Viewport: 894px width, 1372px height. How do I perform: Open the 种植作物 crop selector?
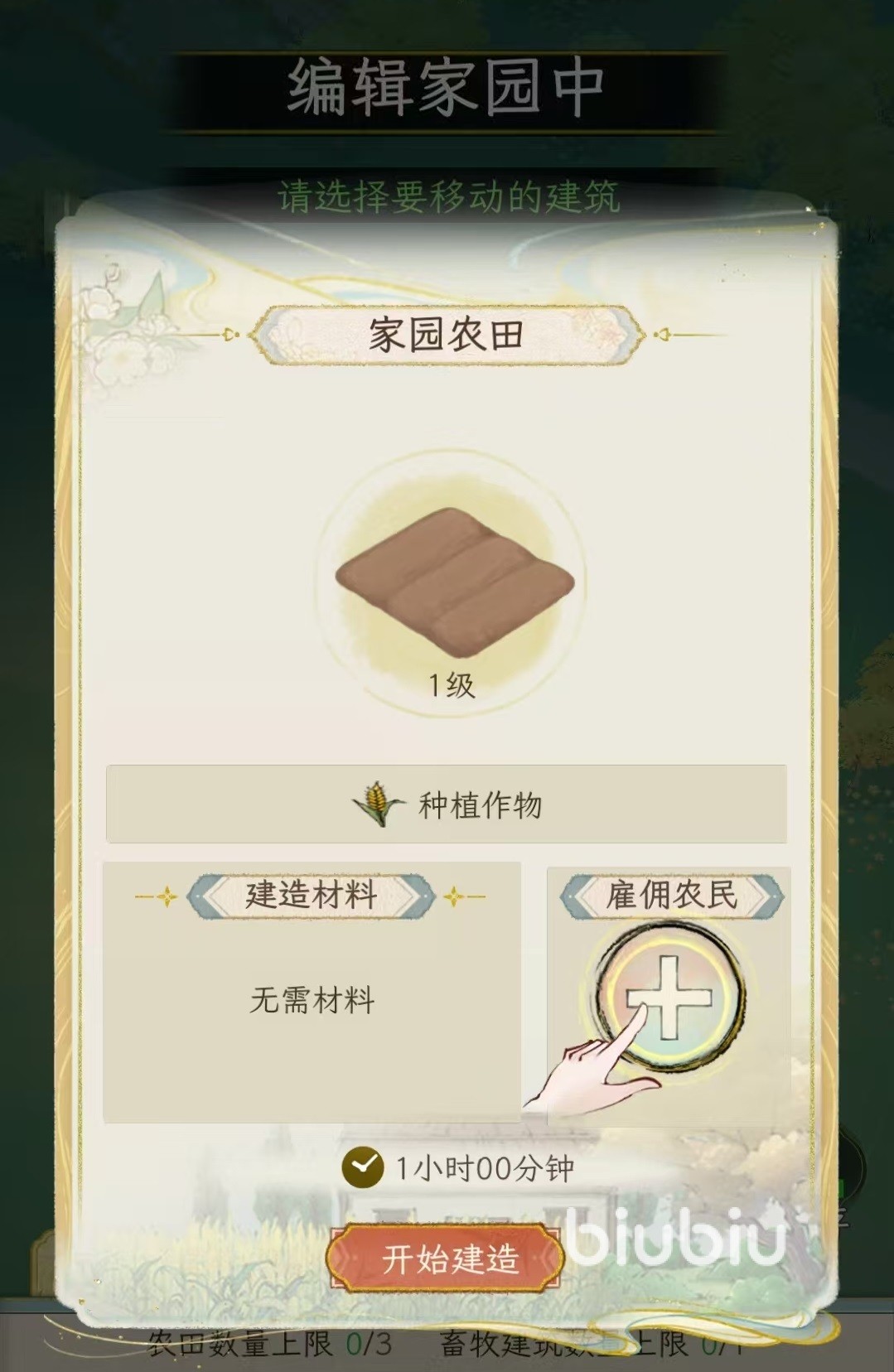(447, 804)
